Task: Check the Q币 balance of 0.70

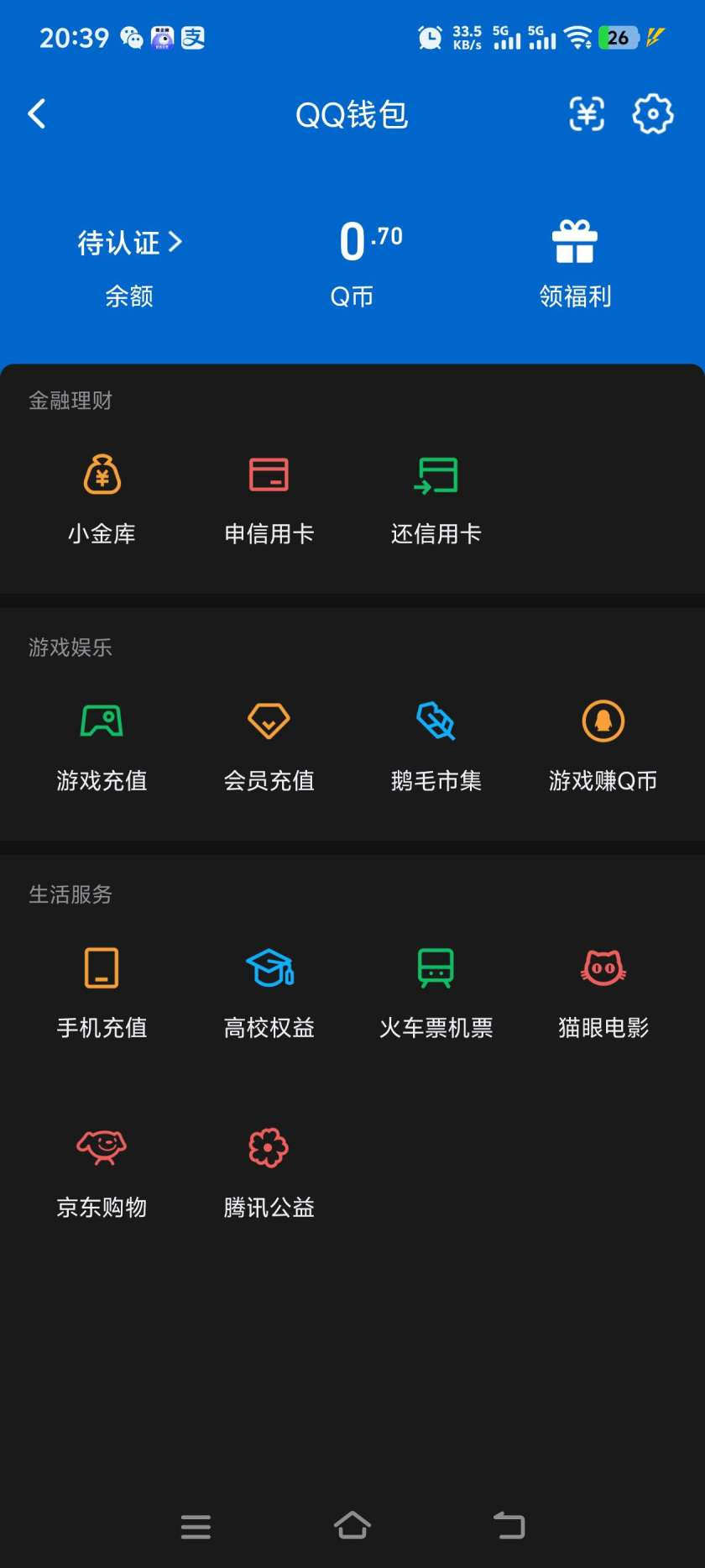Action: [369, 242]
